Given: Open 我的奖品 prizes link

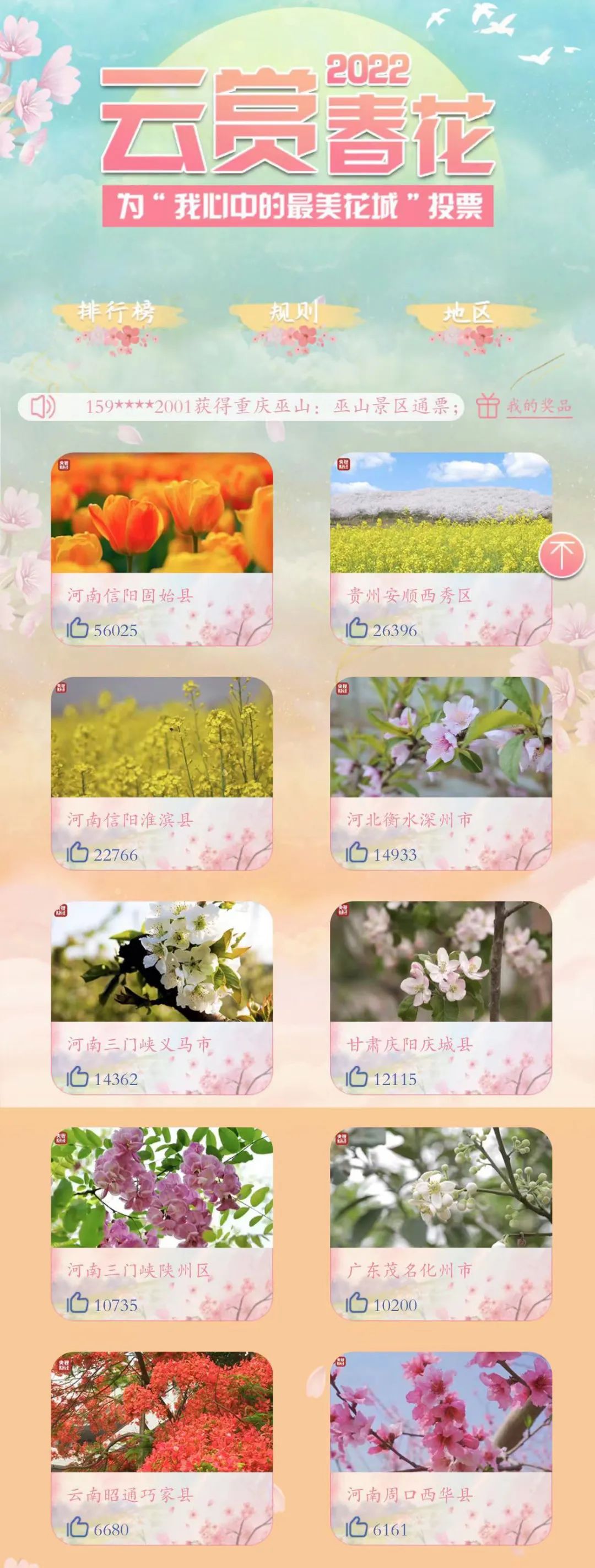Looking at the screenshot, I should [538, 406].
